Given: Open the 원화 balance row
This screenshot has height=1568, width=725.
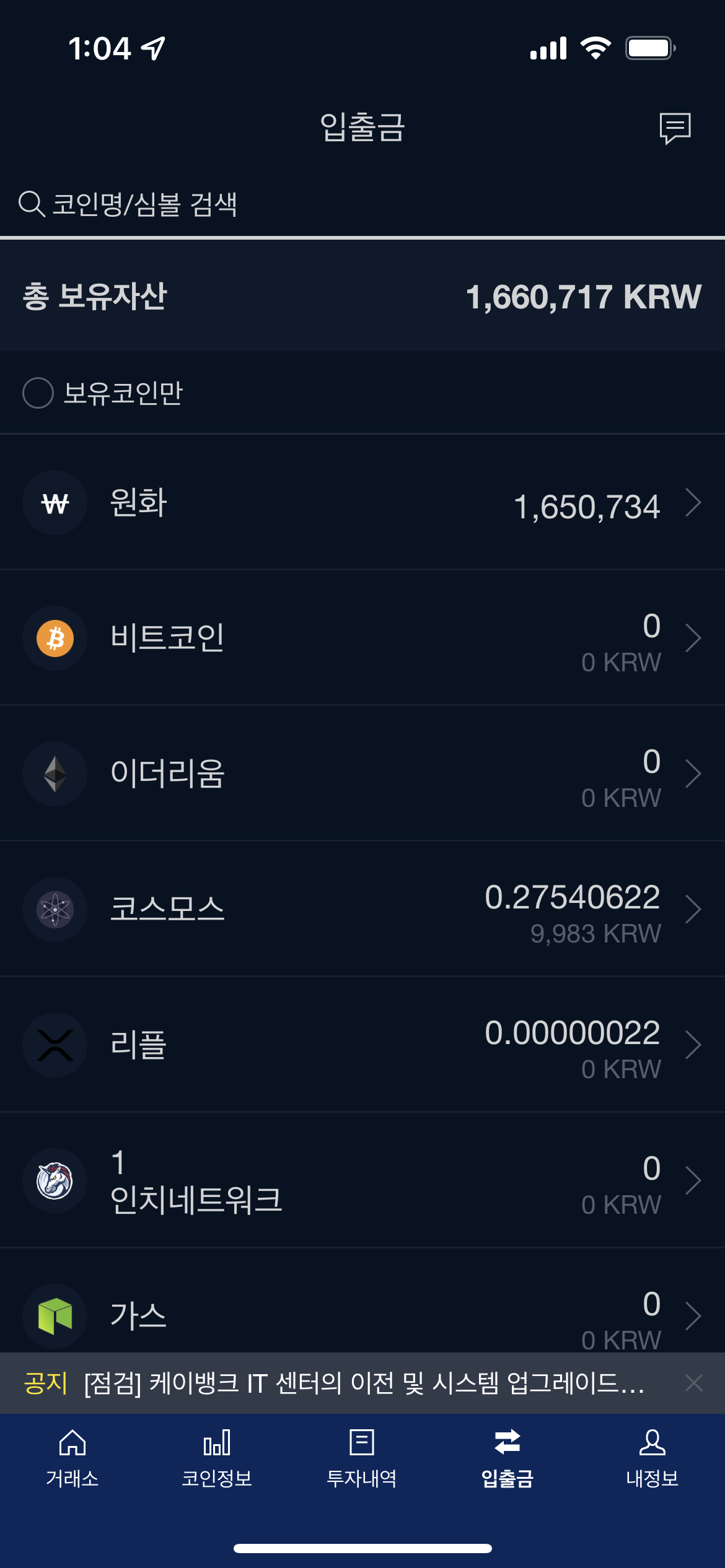Looking at the screenshot, I should click(362, 502).
